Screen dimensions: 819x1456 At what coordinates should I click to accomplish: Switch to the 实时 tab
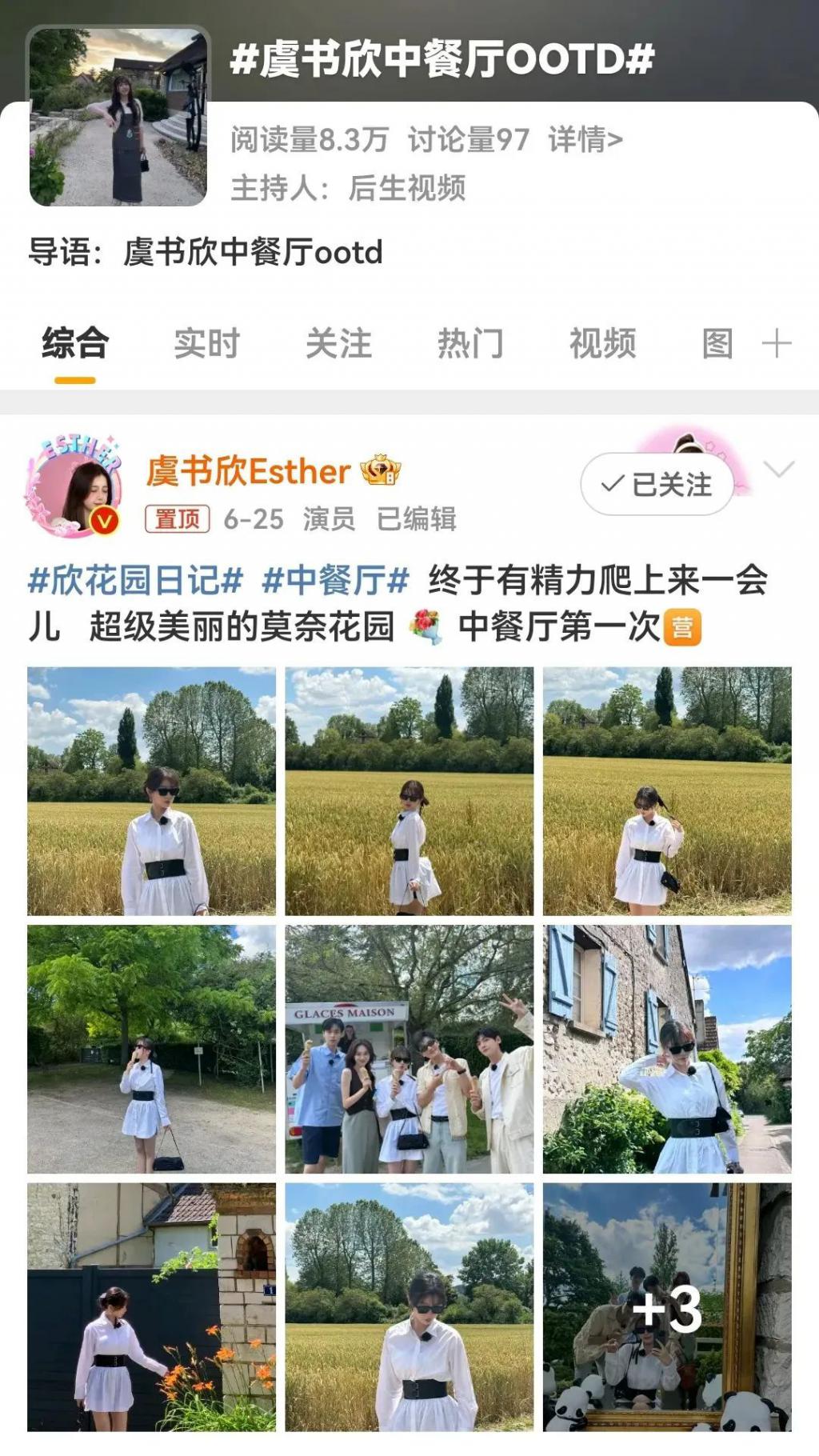point(206,344)
